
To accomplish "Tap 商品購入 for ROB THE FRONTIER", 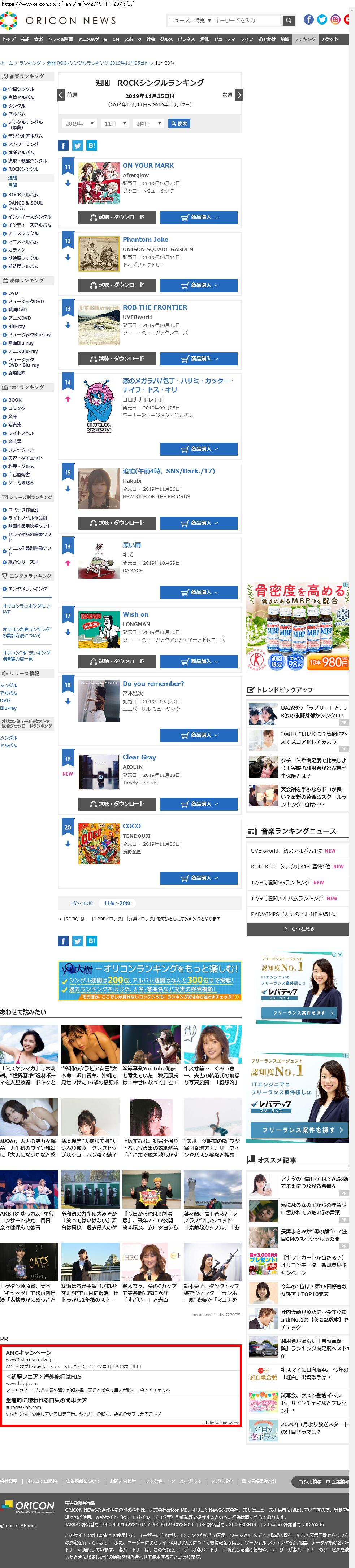I will (x=199, y=359).
